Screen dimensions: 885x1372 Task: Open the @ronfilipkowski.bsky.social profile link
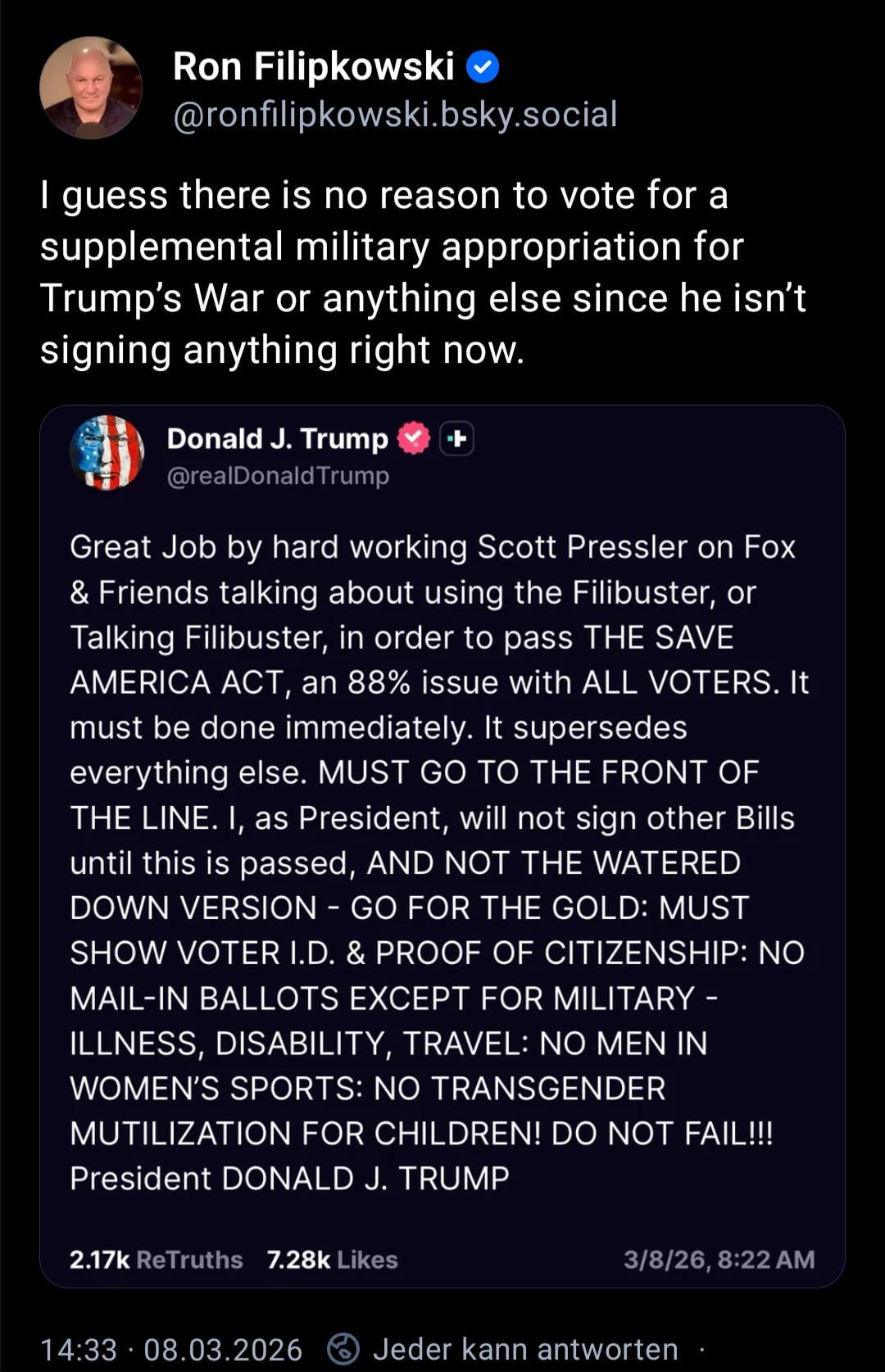click(394, 115)
